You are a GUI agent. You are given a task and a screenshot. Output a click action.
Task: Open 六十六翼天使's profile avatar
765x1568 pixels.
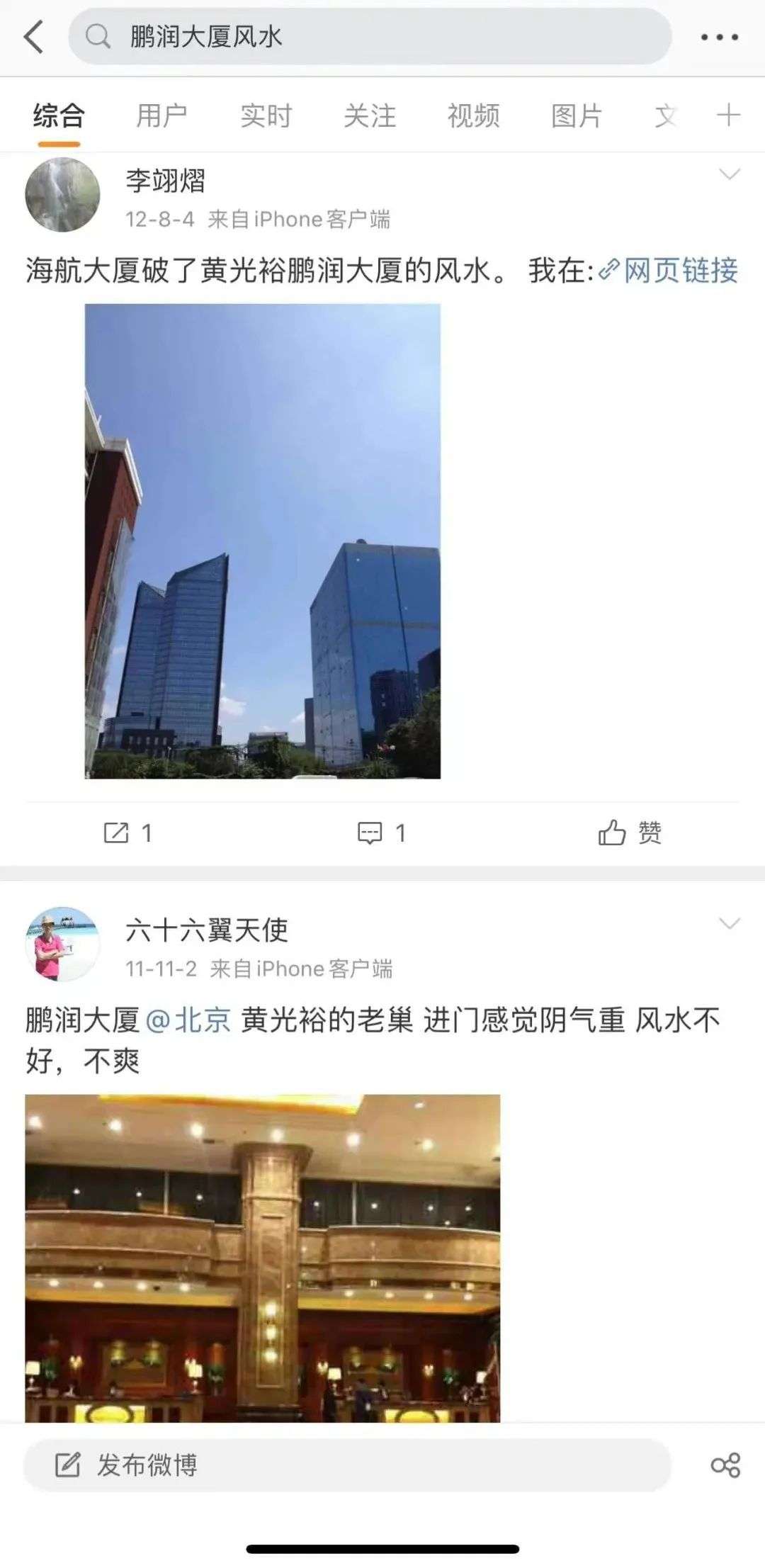coord(62,944)
